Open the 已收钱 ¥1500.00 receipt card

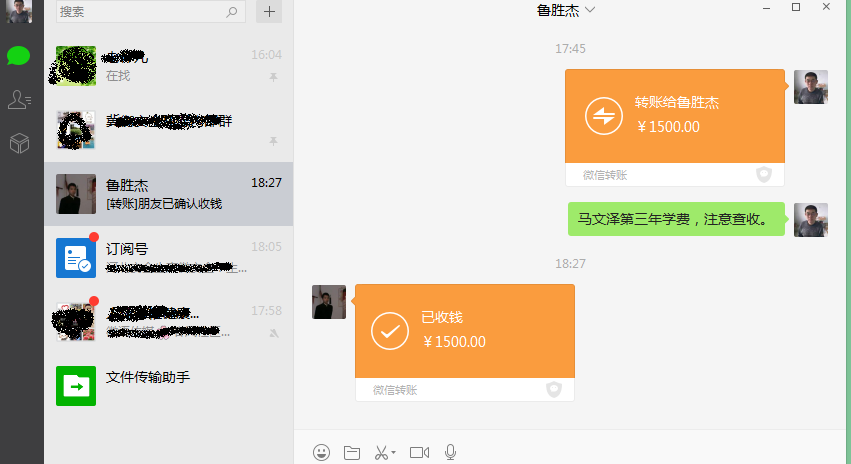[x=464, y=330]
